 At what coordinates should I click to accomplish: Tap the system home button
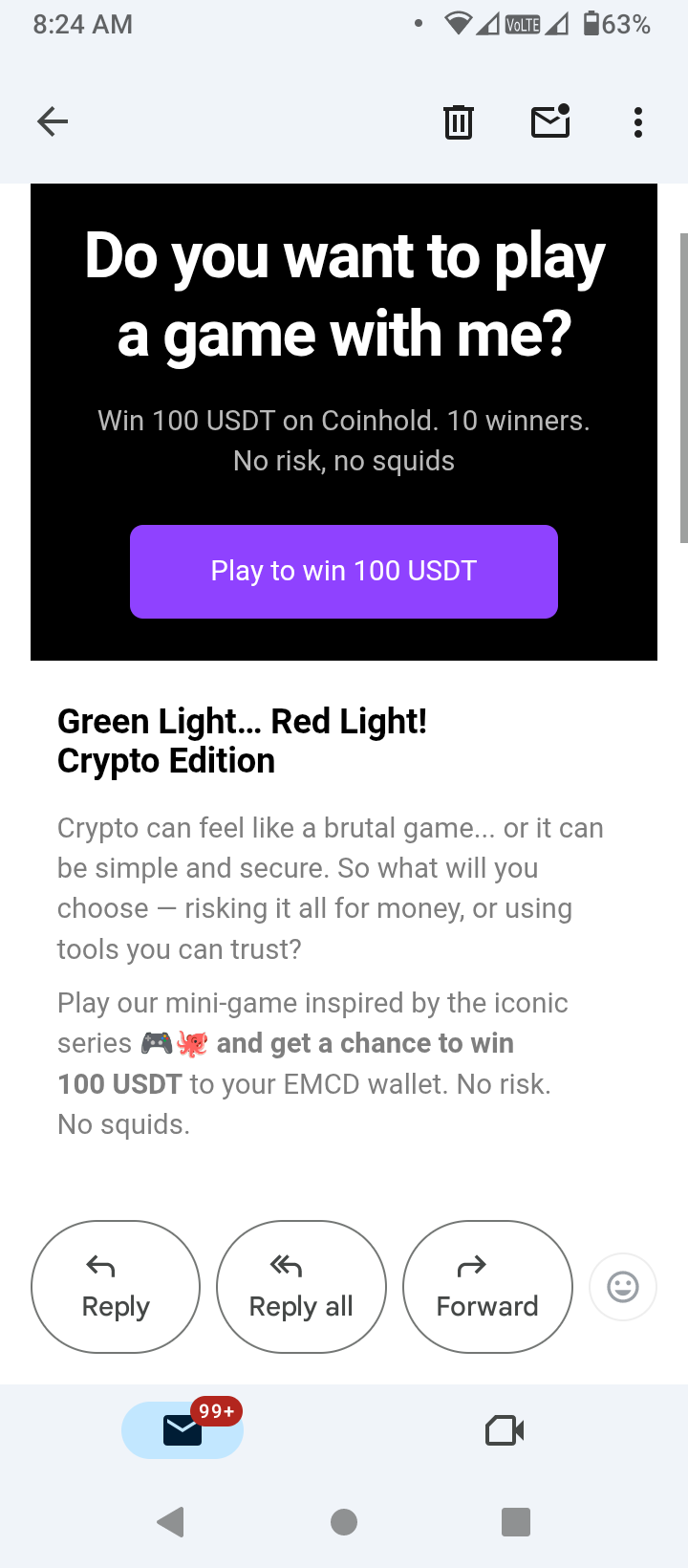(x=344, y=1521)
